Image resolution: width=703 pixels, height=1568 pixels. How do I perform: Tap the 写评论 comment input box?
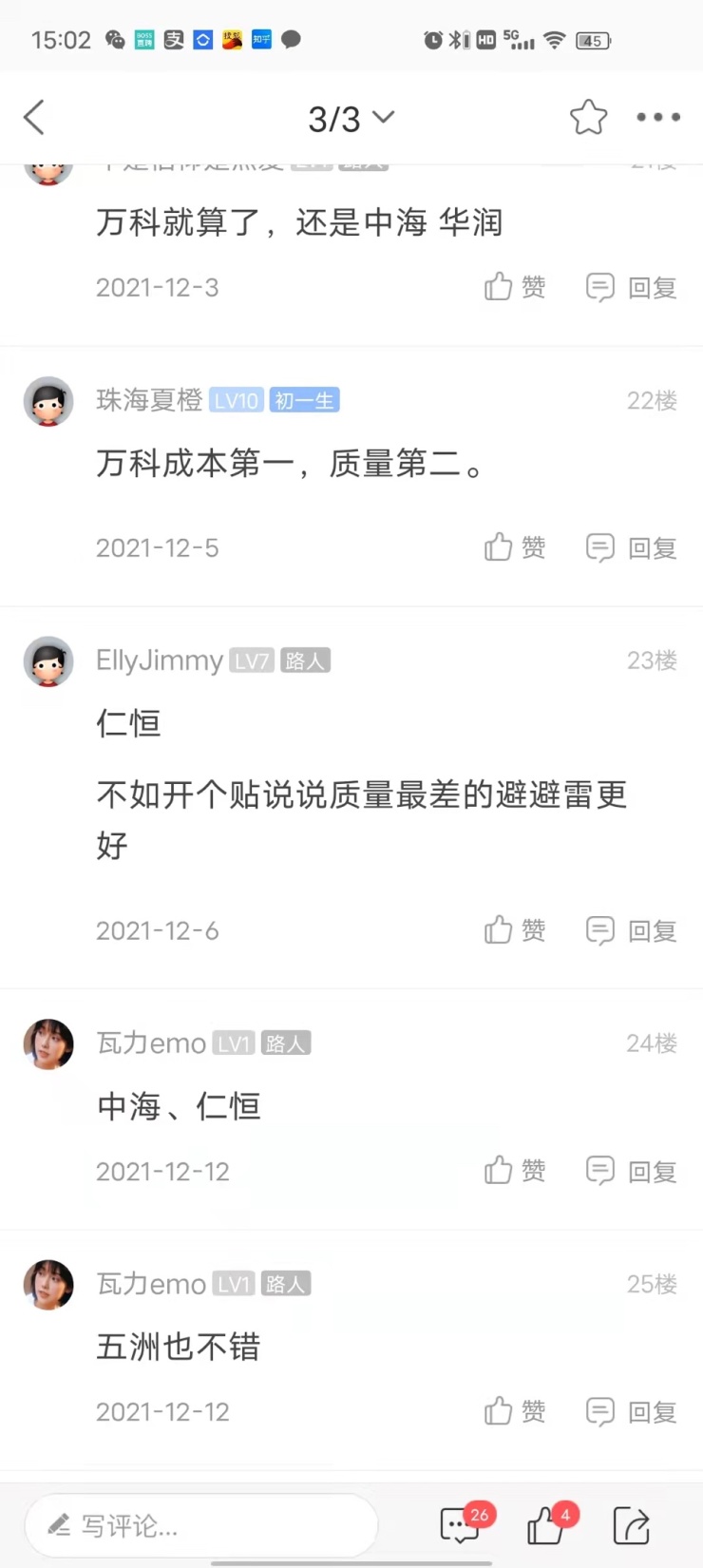[201, 1525]
